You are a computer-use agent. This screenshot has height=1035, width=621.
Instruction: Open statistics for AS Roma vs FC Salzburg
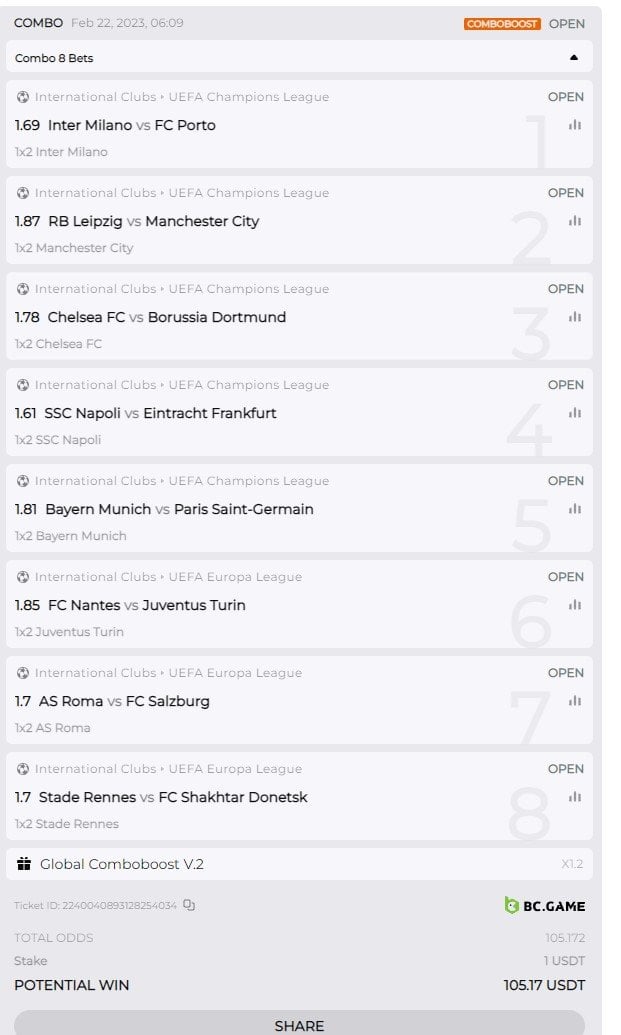tap(575, 701)
